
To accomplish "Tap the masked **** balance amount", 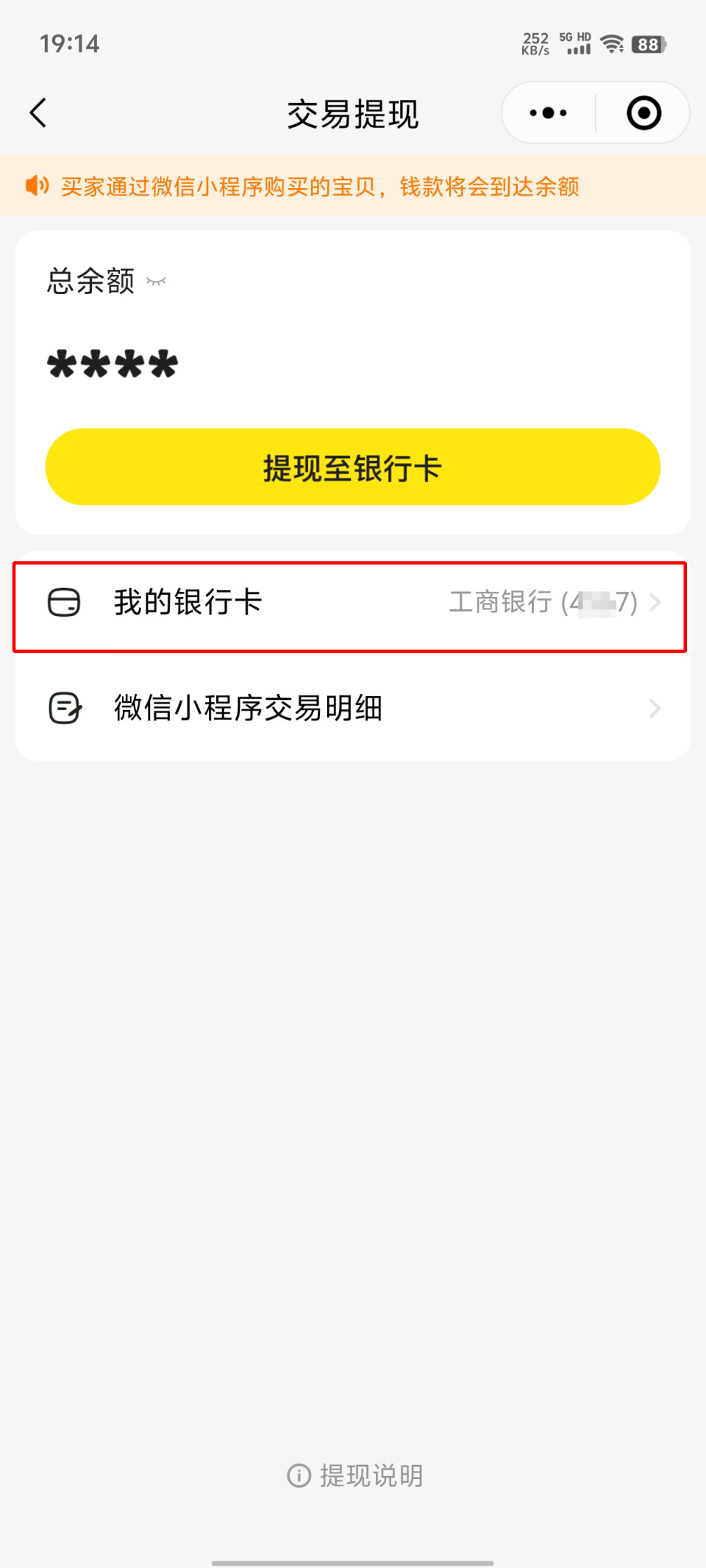I will click(x=112, y=363).
